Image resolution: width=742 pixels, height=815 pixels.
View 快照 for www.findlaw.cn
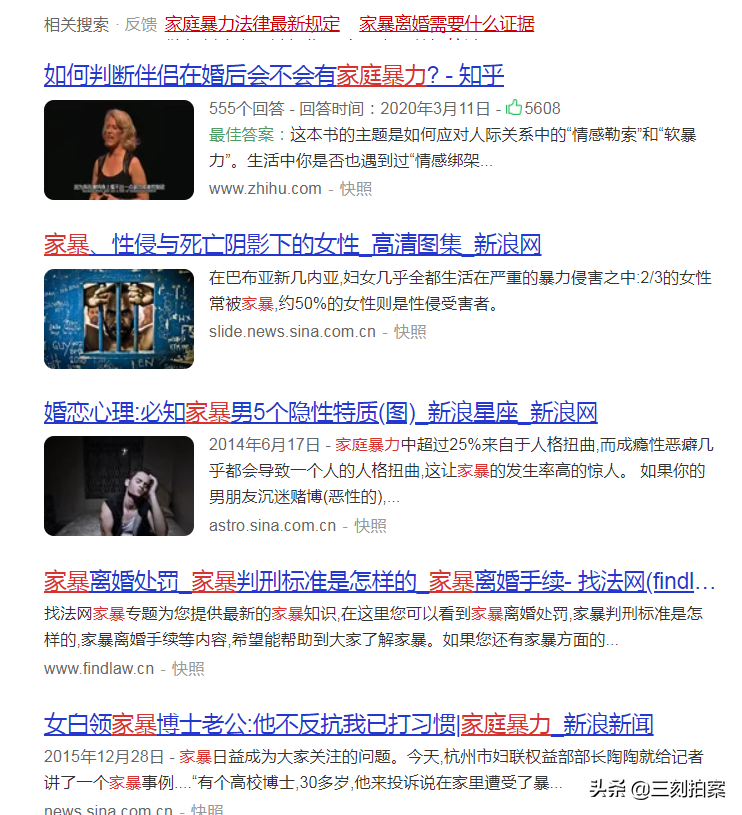188,668
